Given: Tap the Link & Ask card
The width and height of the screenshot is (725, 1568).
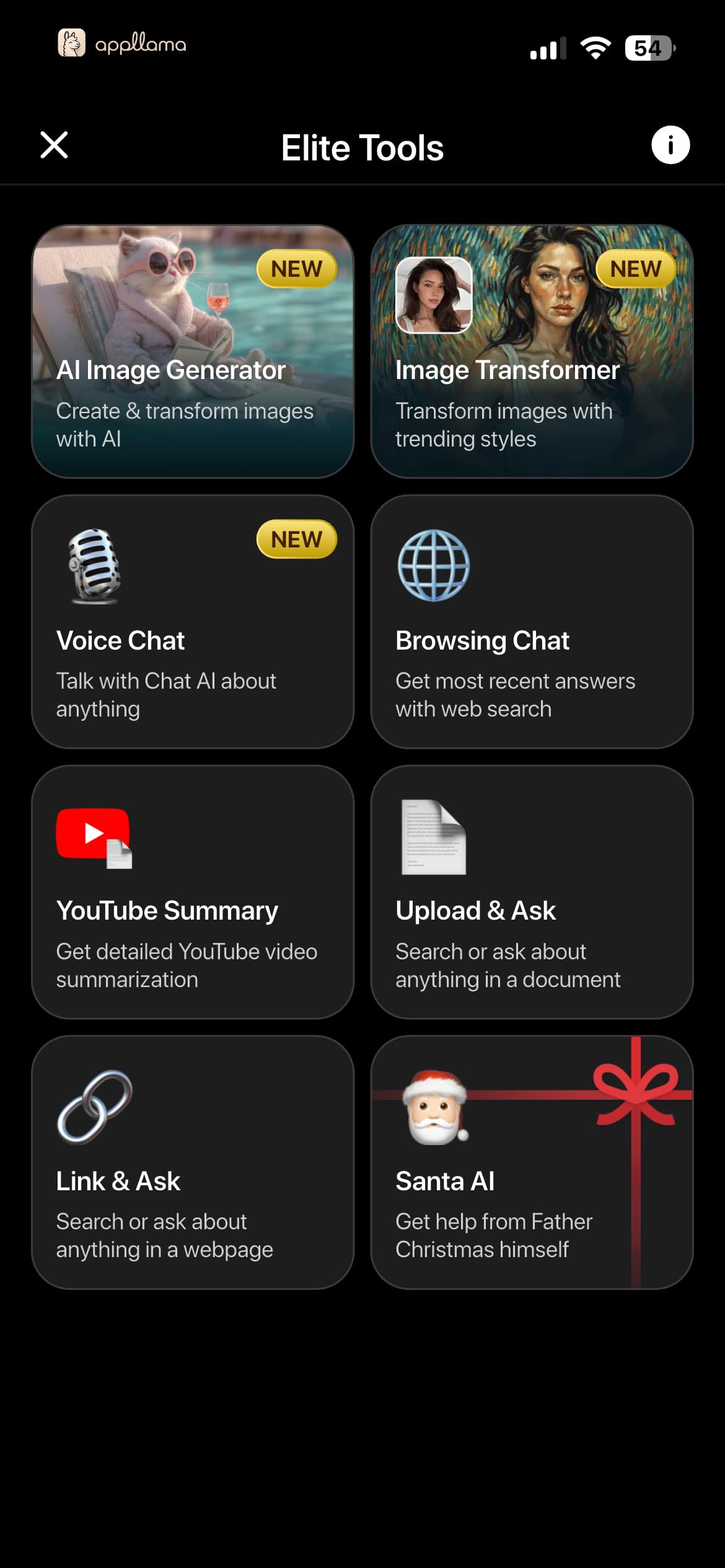Looking at the screenshot, I should tap(193, 1162).
